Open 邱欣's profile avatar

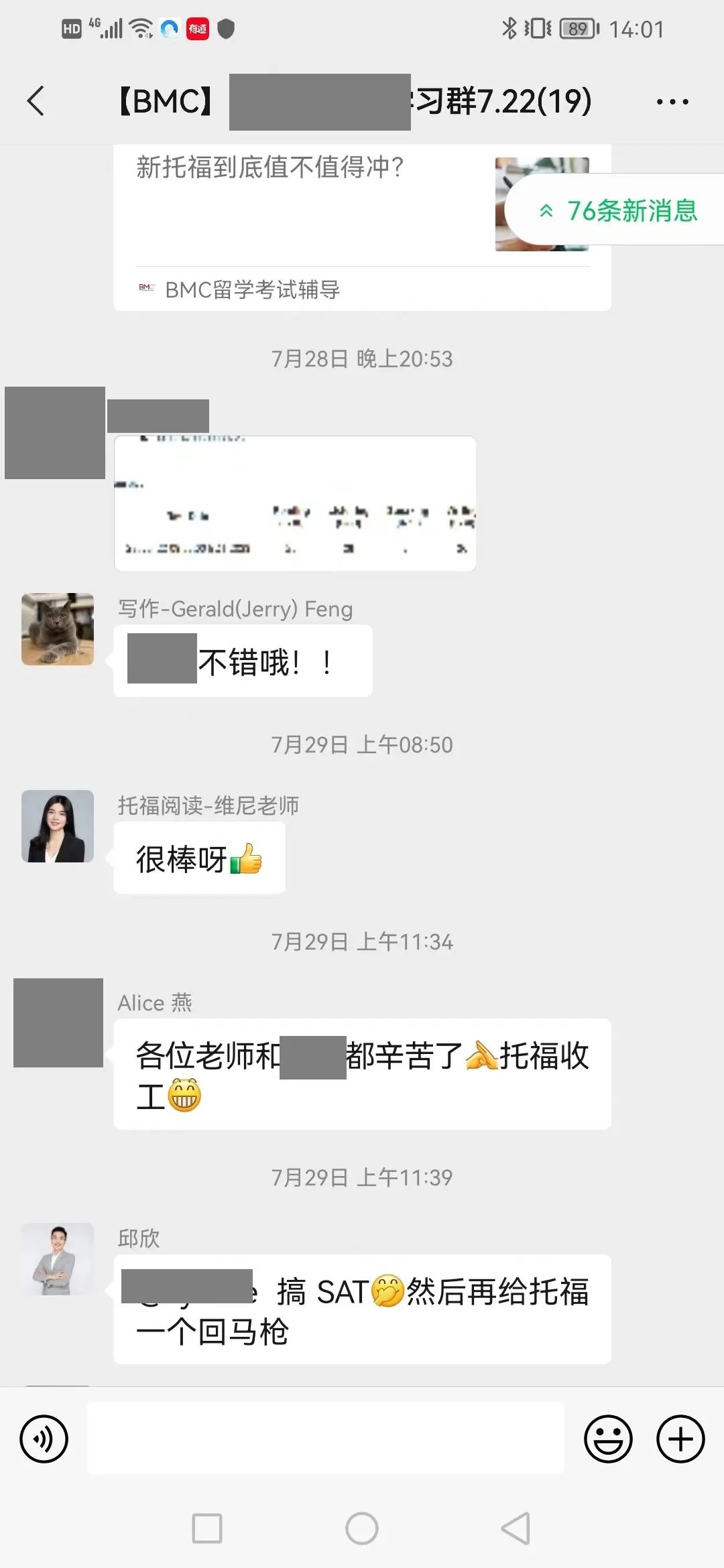tap(58, 1258)
